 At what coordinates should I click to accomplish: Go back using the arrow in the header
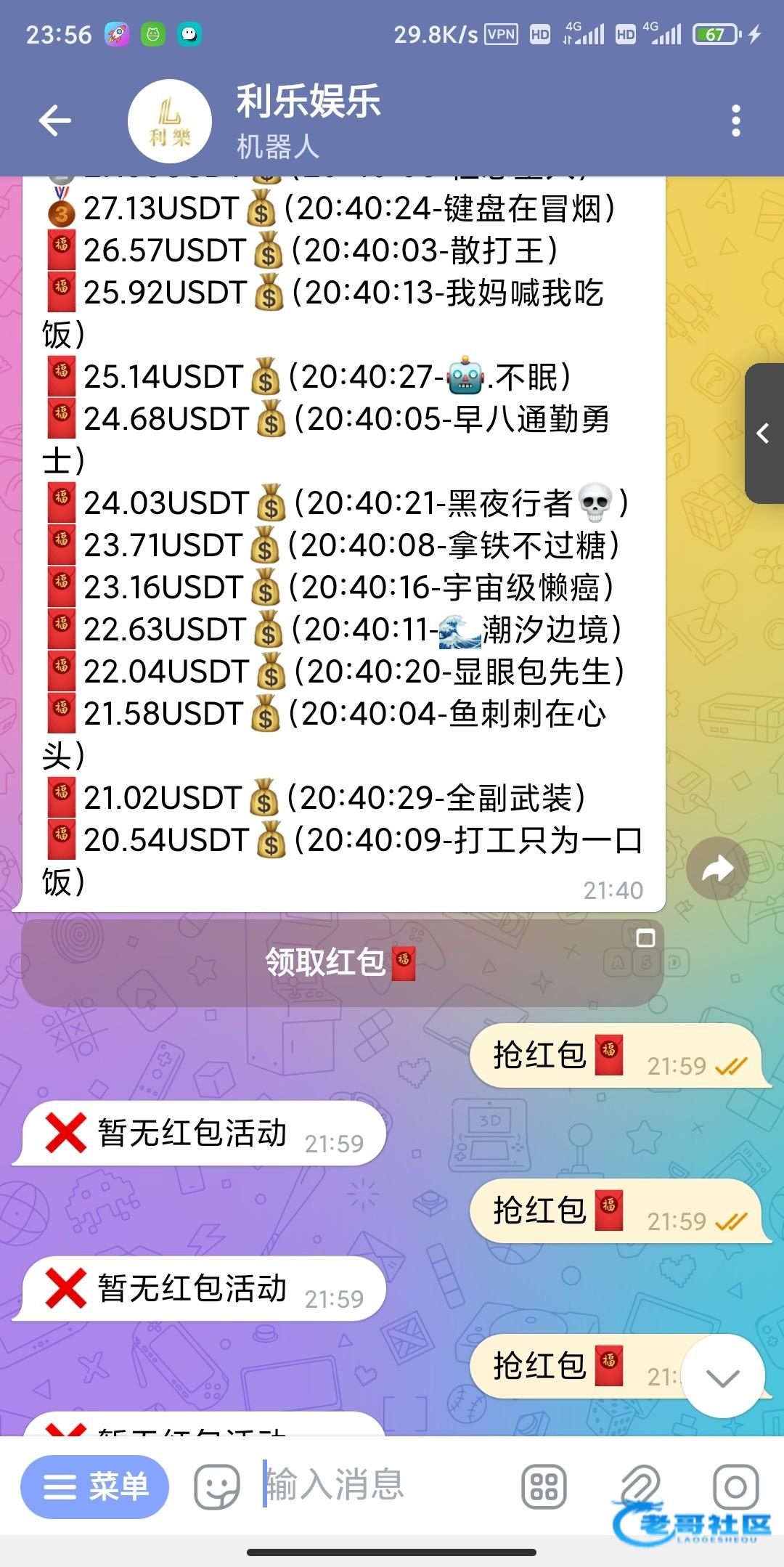[55, 121]
